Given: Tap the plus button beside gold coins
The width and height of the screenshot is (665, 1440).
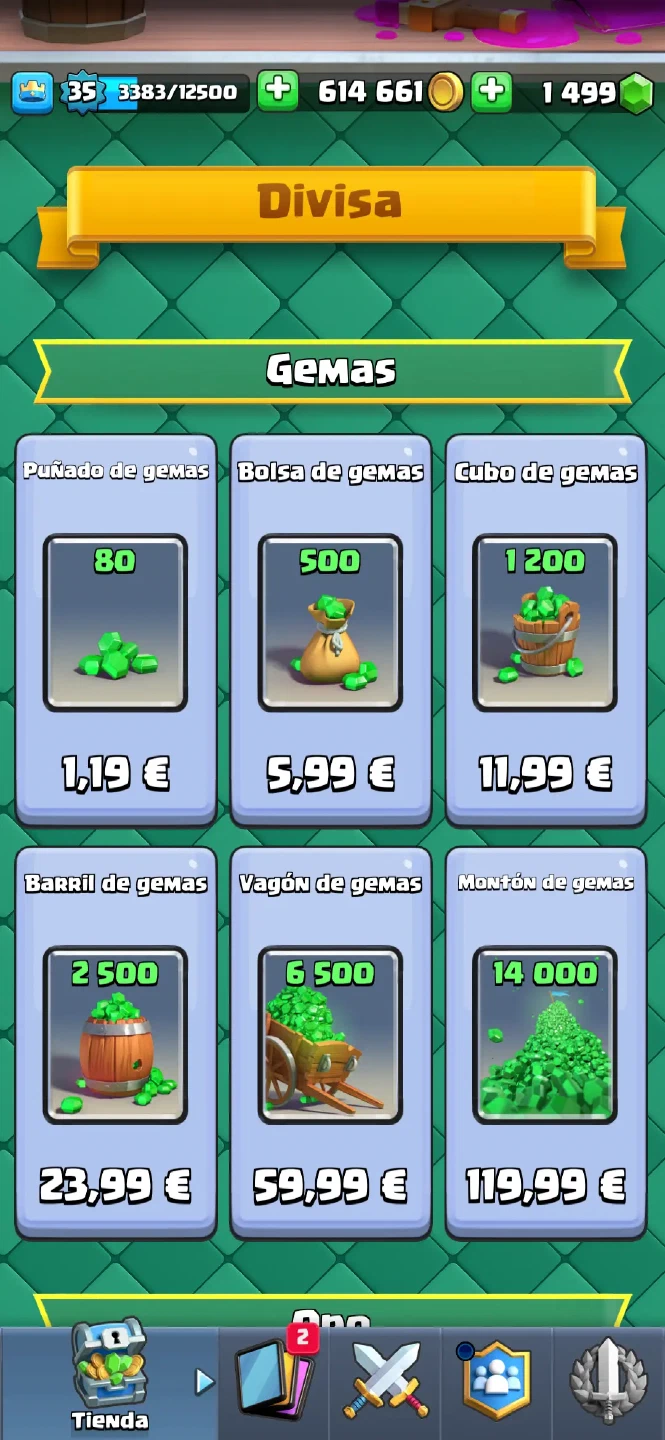Looking at the screenshot, I should (278, 92).
